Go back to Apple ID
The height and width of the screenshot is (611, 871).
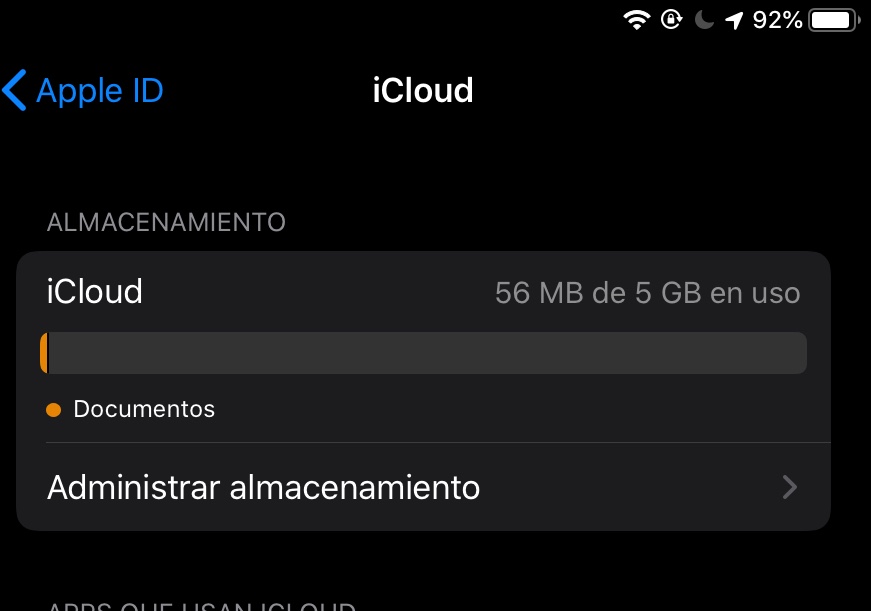coord(83,91)
